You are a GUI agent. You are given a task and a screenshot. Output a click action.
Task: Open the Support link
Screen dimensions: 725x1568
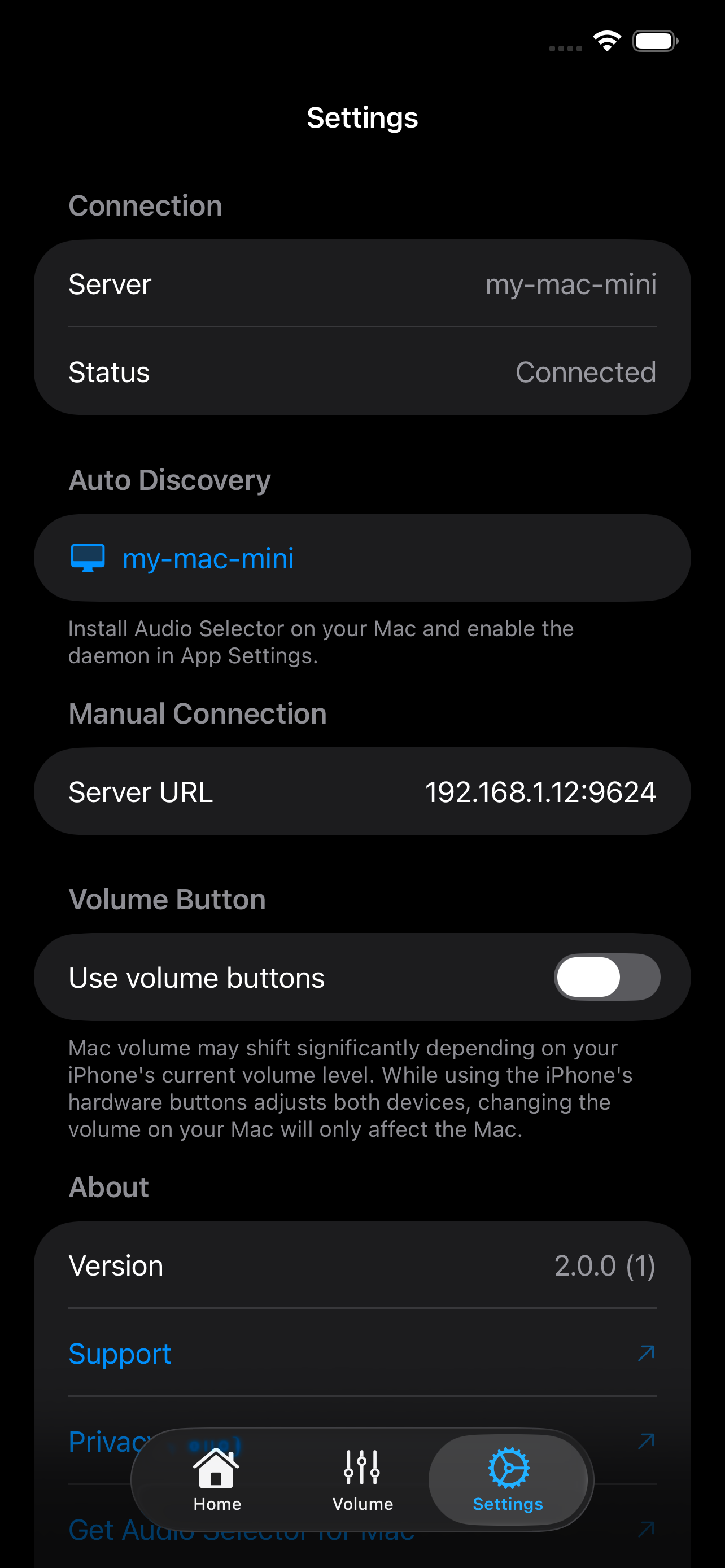click(120, 1353)
